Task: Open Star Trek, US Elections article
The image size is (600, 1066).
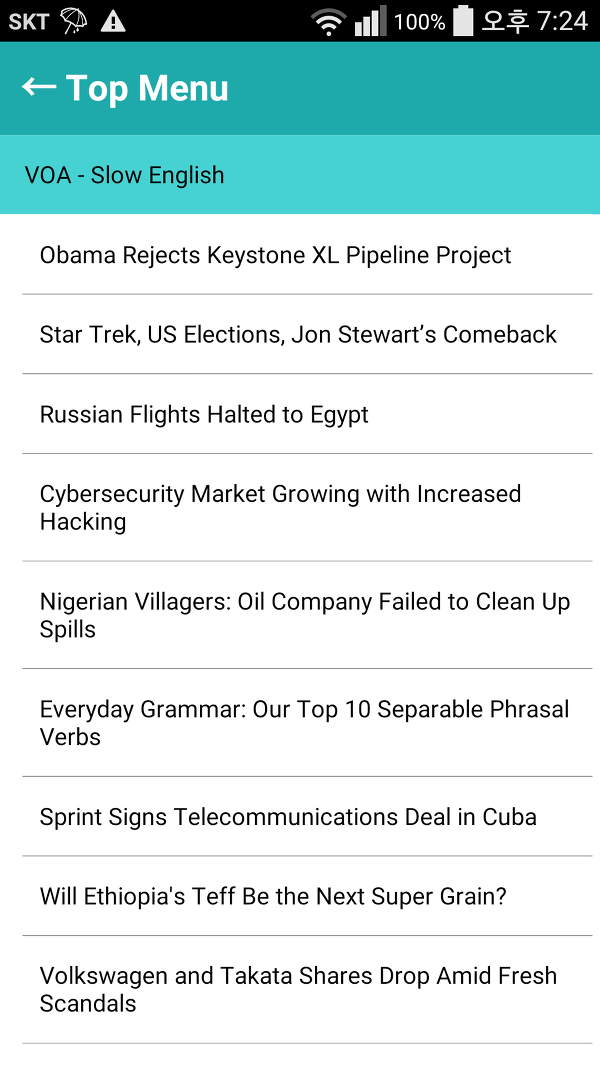Action: [307, 334]
